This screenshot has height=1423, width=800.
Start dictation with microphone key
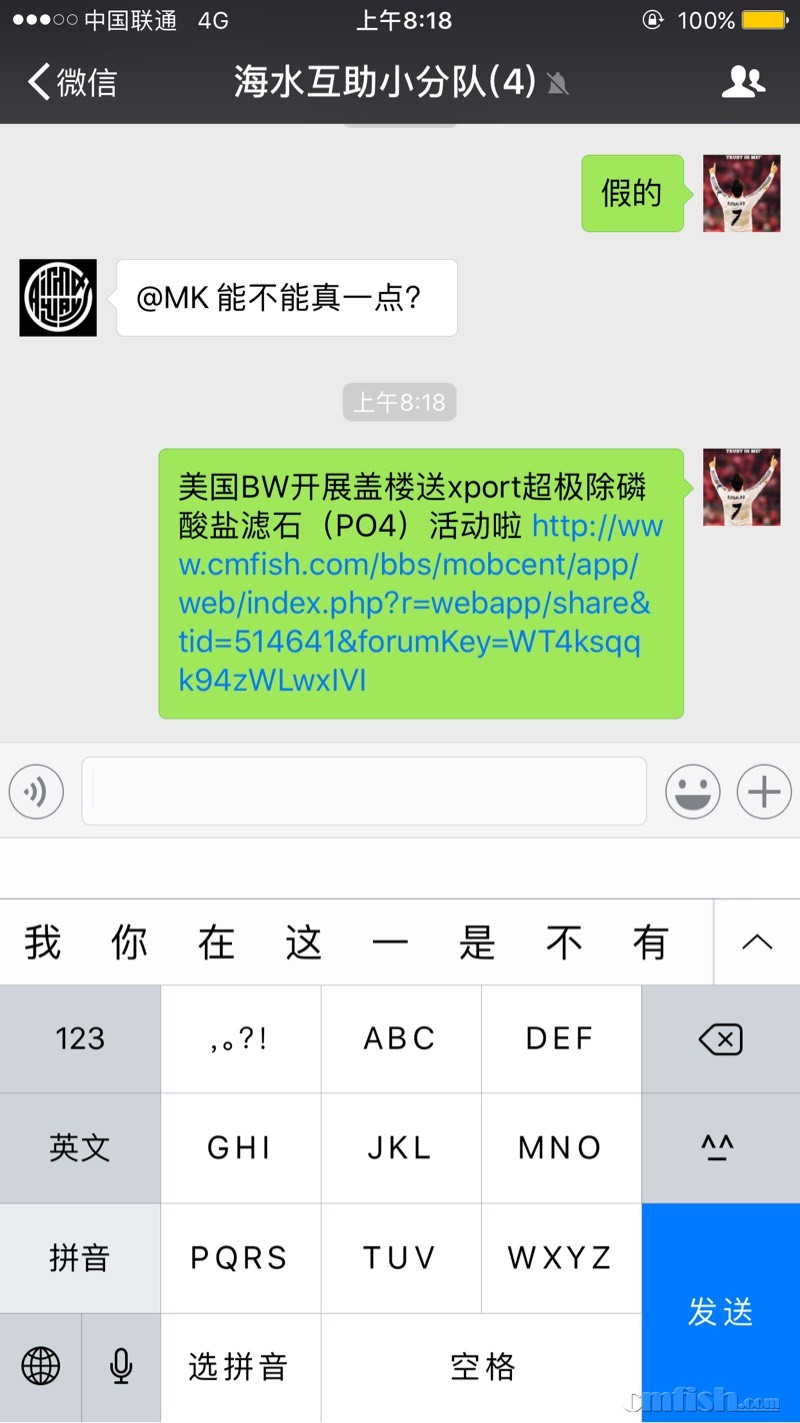121,1366
